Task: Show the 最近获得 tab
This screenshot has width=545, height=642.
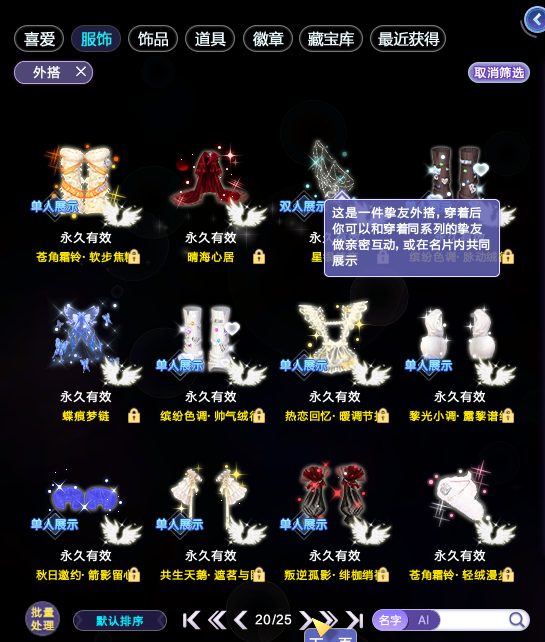Action: (408, 39)
